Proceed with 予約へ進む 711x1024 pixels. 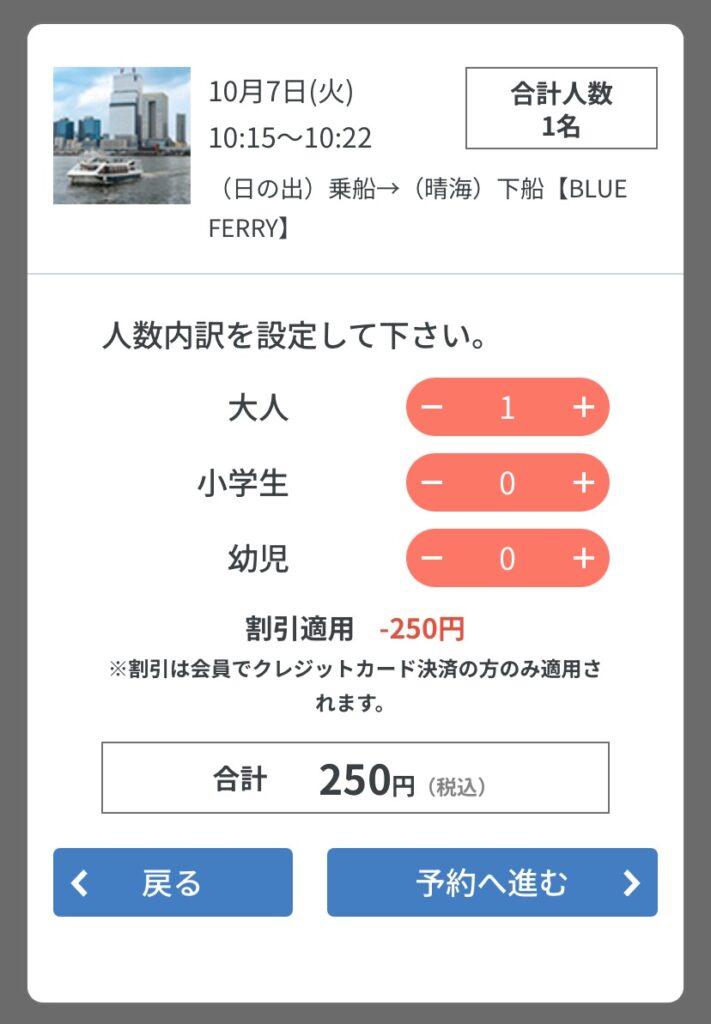tap(492, 883)
